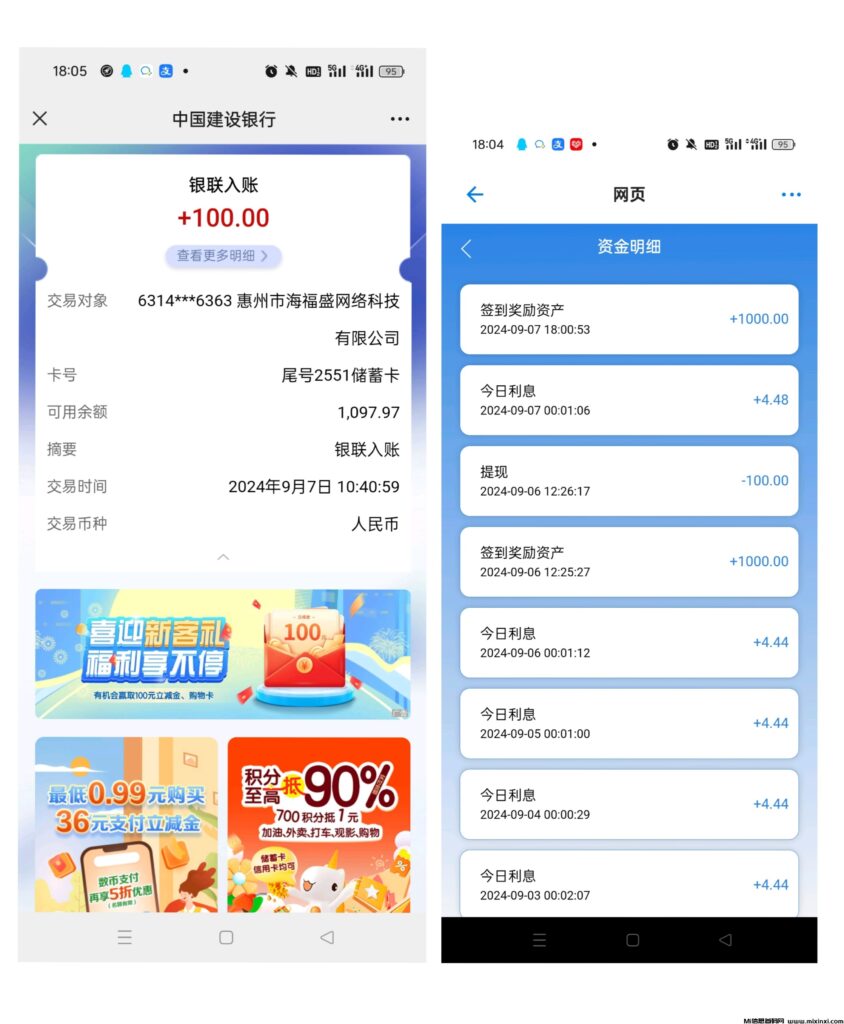Collapse the transaction details with the caret arrow
Viewport: 844px width, 1024px height.
tap(222, 557)
